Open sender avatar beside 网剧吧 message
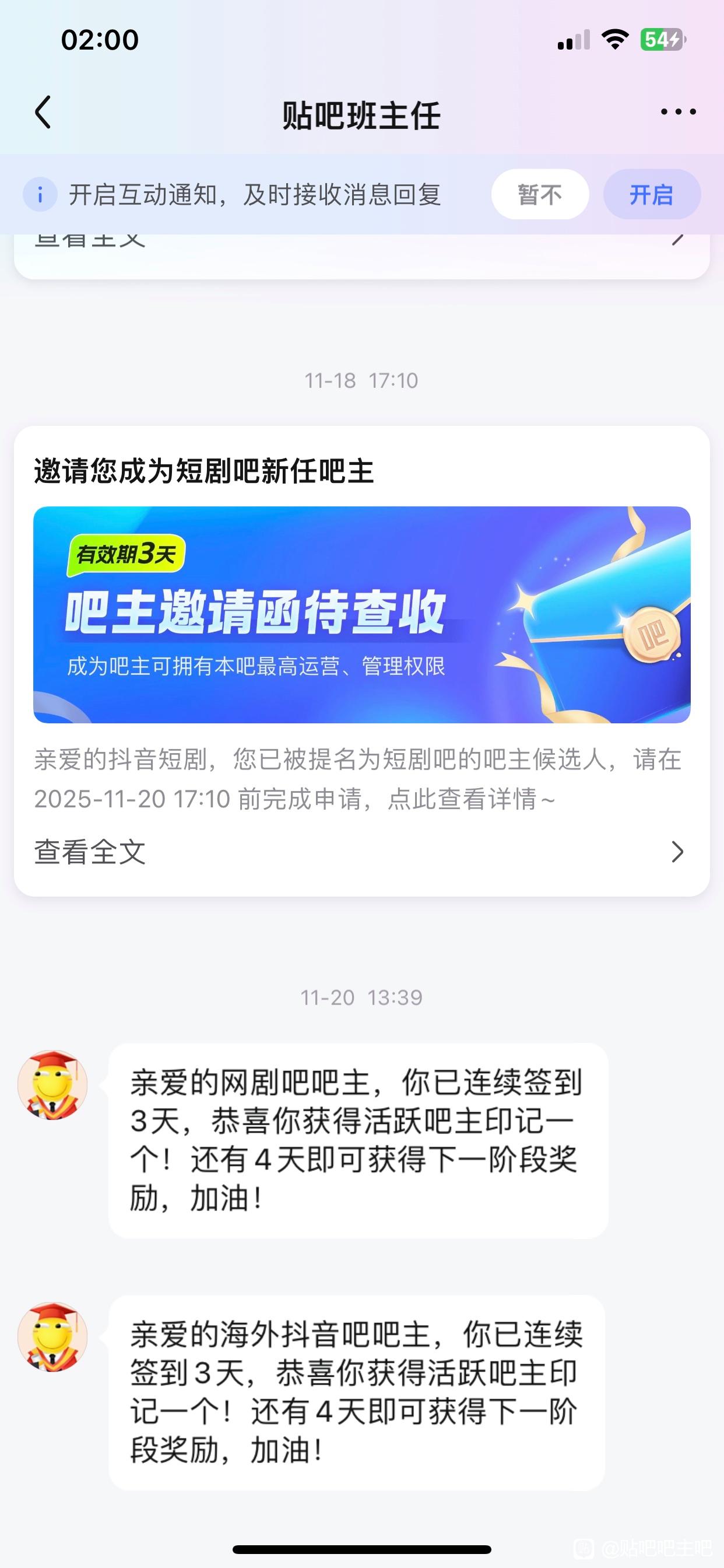This screenshot has height=1568, width=724. 52,1084
